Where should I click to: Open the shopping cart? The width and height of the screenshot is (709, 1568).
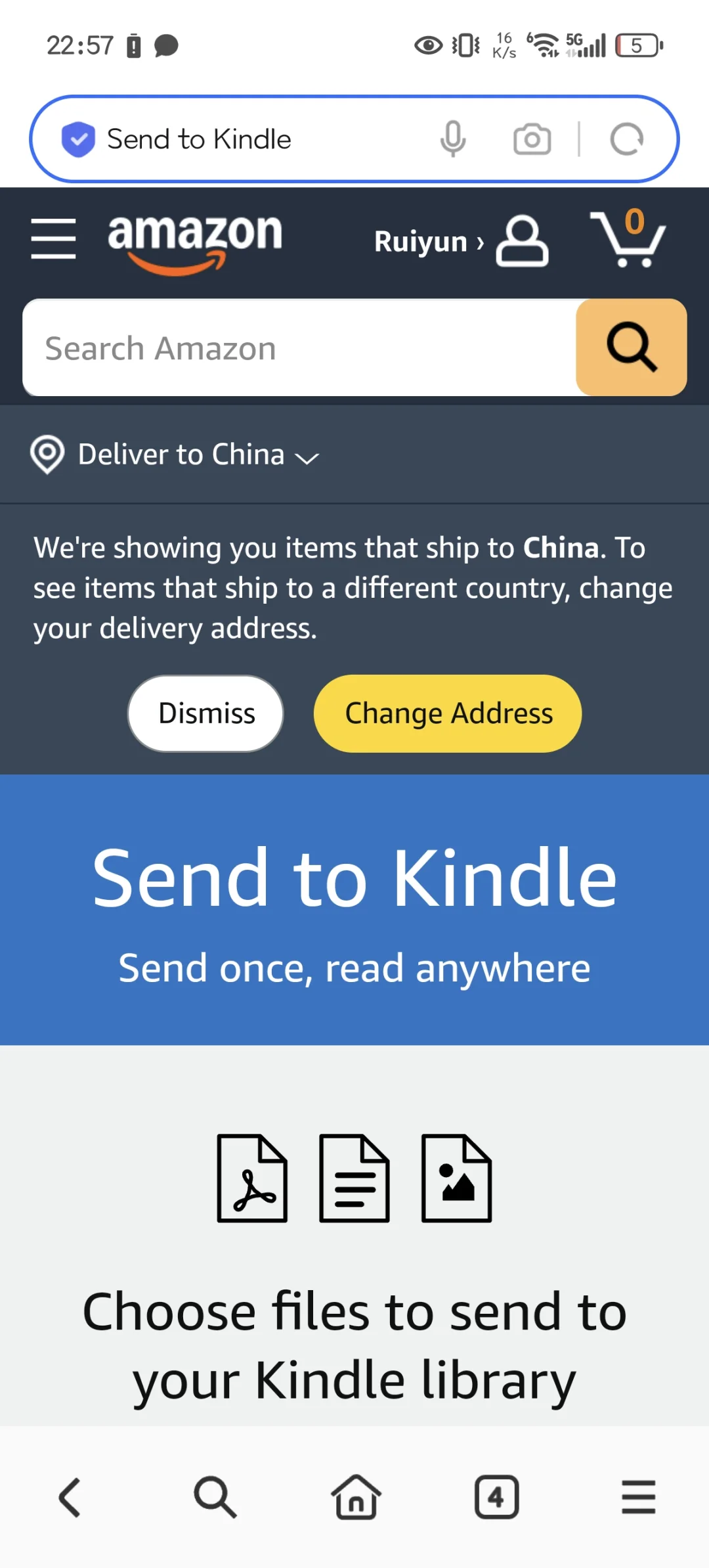(x=628, y=240)
